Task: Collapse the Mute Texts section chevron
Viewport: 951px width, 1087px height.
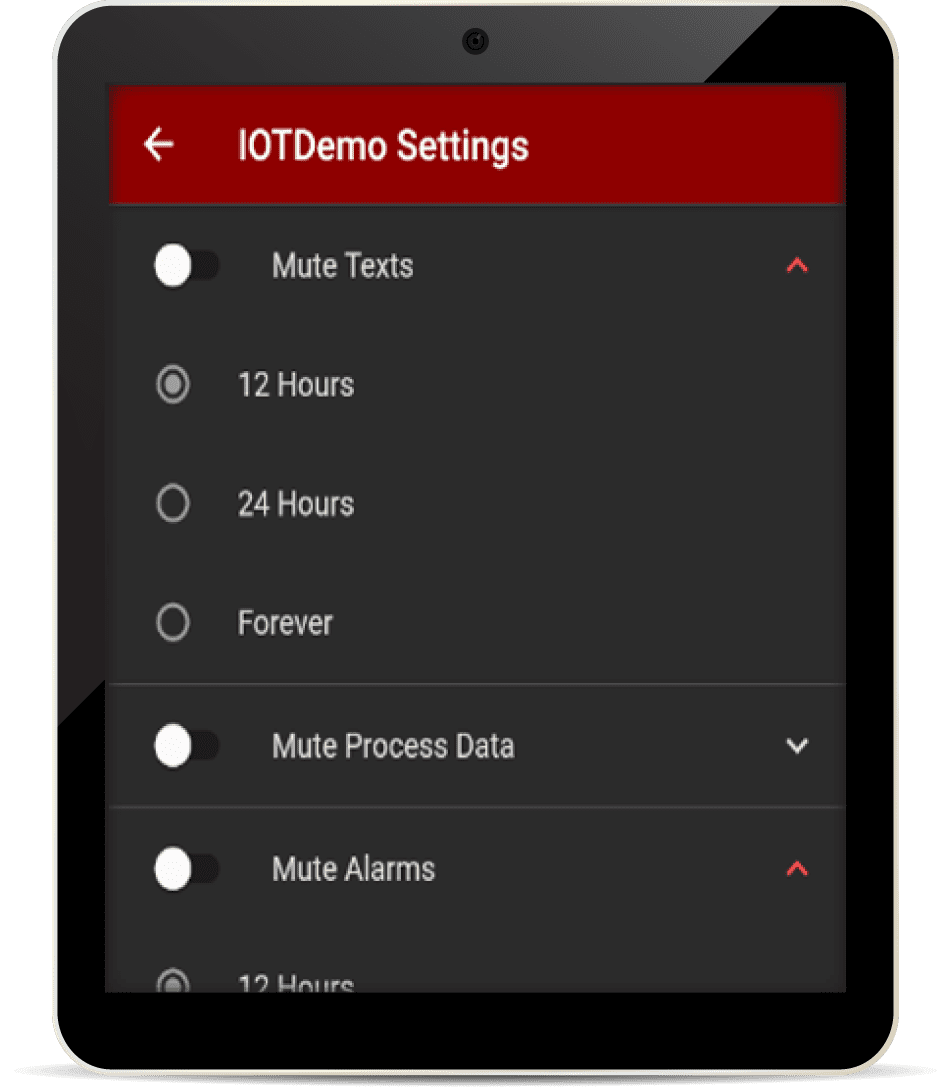Action: coord(797,265)
